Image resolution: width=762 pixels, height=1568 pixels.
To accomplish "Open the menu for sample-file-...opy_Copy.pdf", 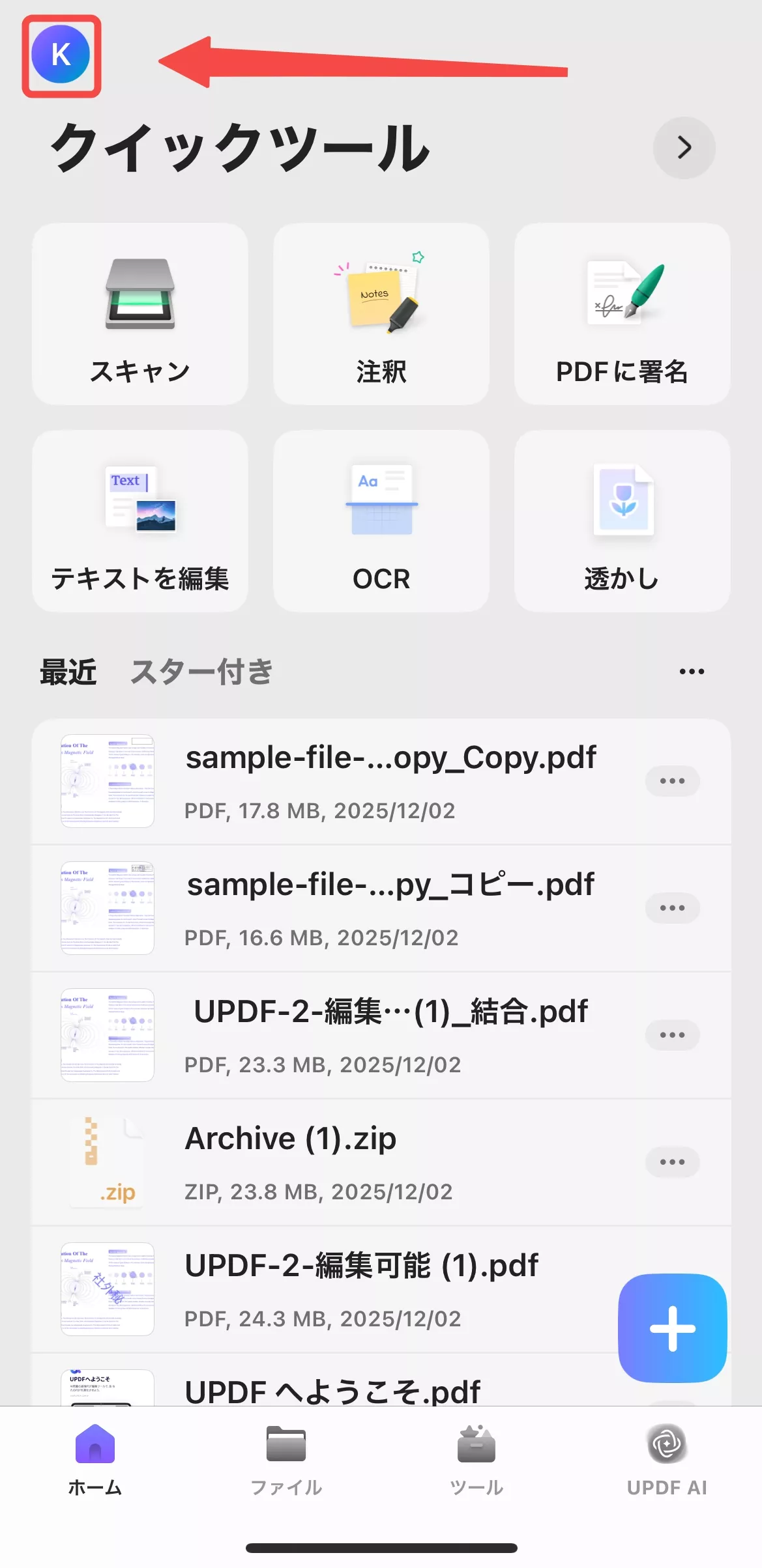I will coord(673,780).
